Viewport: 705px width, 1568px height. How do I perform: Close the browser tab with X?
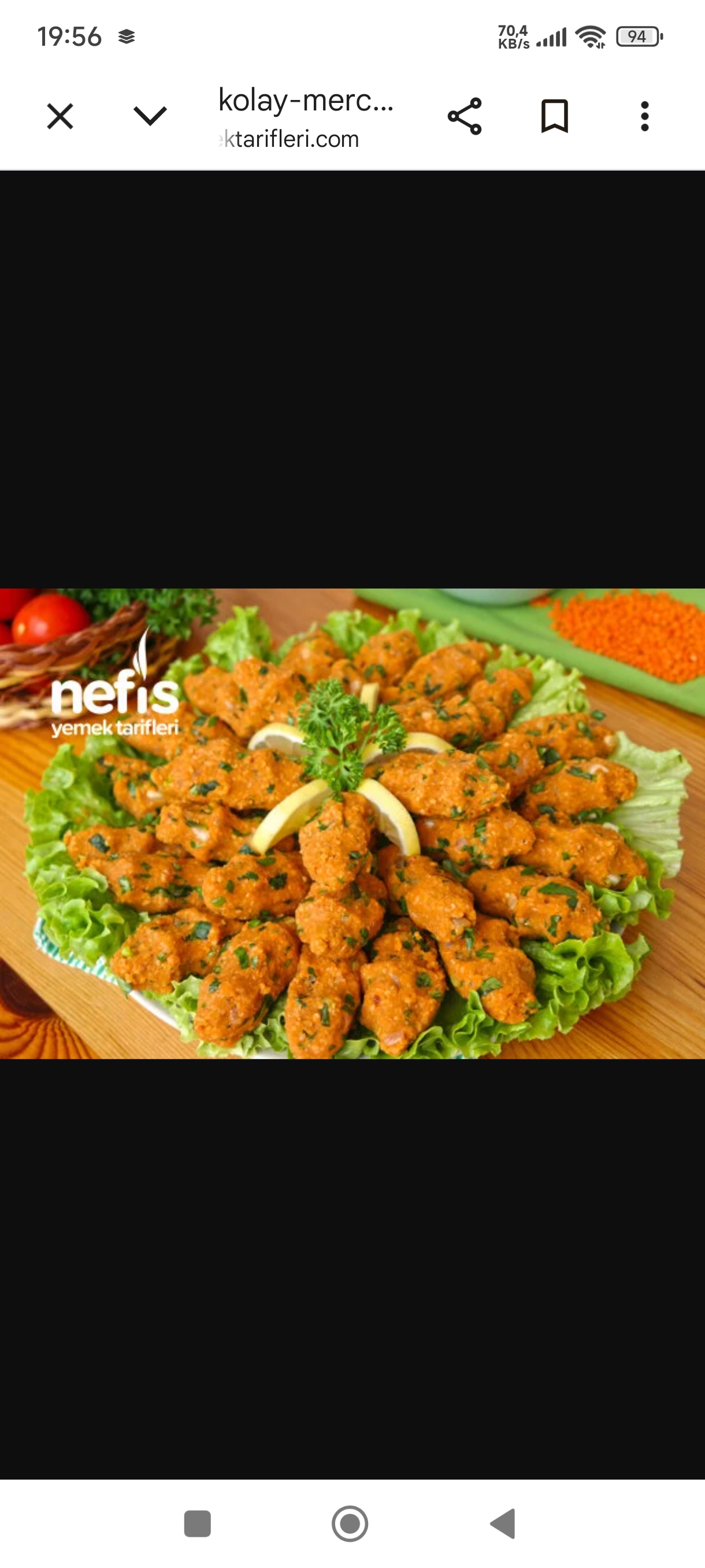pos(60,116)
